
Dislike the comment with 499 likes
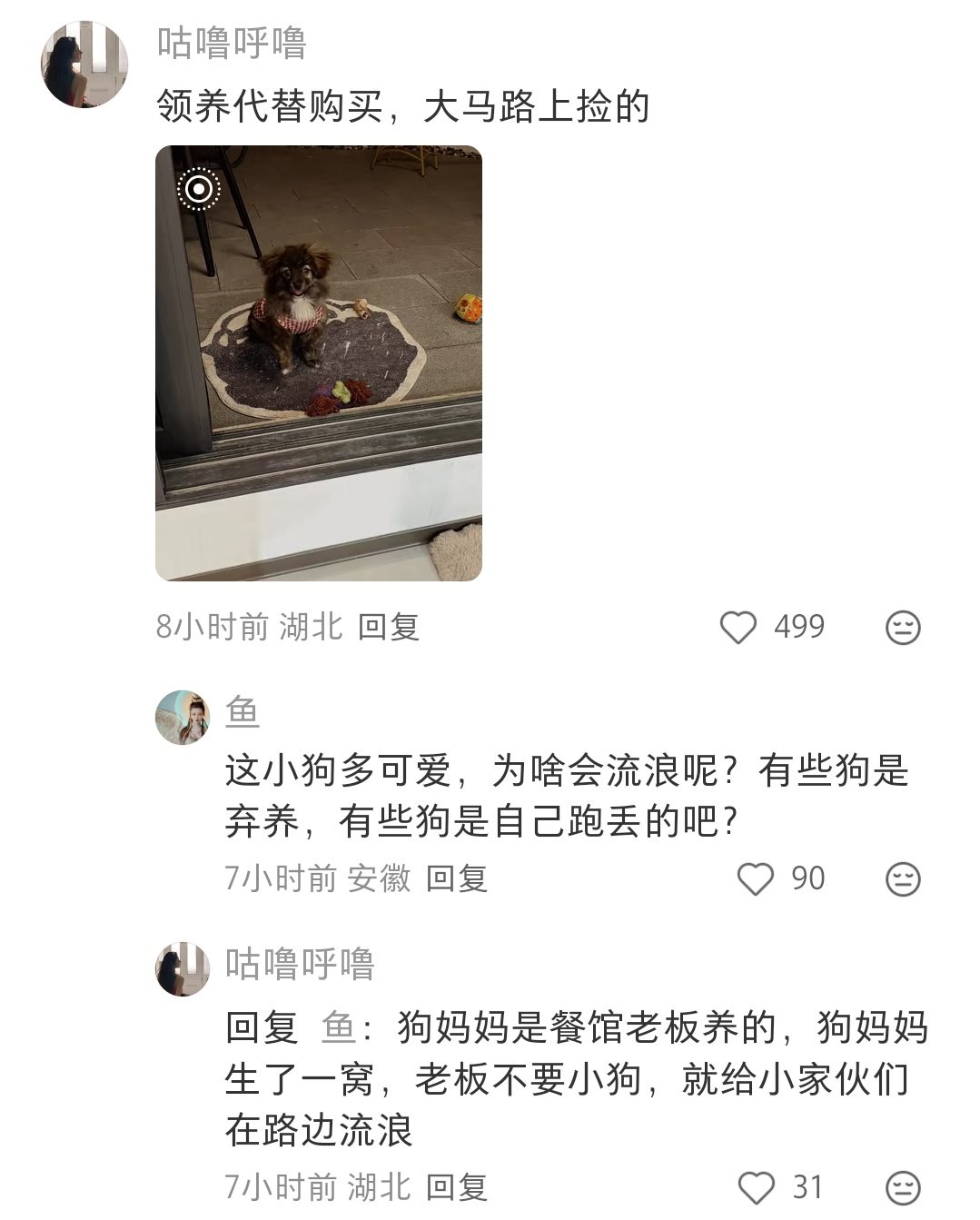[903, 628]
